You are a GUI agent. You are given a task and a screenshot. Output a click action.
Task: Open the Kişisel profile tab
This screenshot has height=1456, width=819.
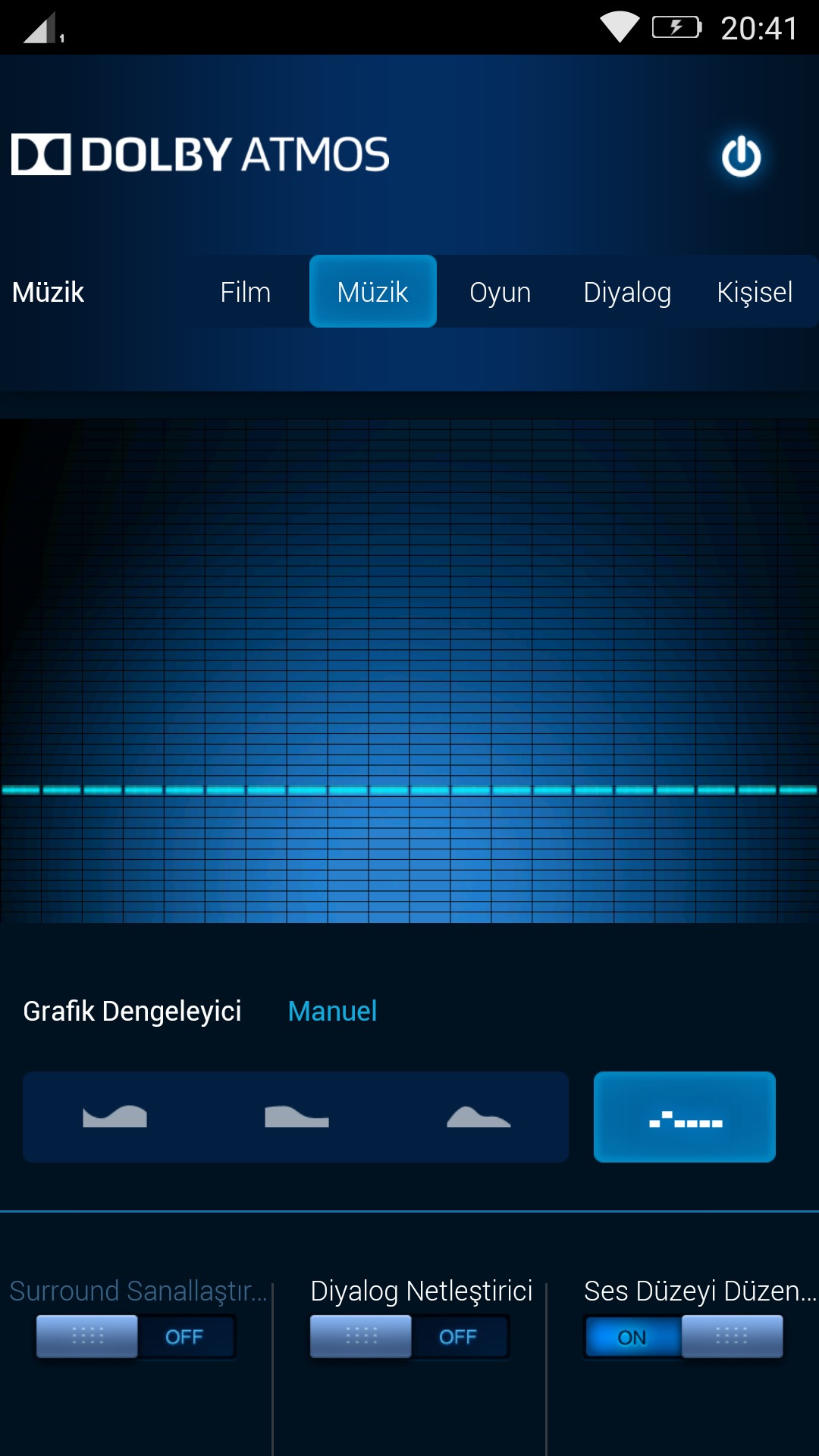click(x=755, y=292)
